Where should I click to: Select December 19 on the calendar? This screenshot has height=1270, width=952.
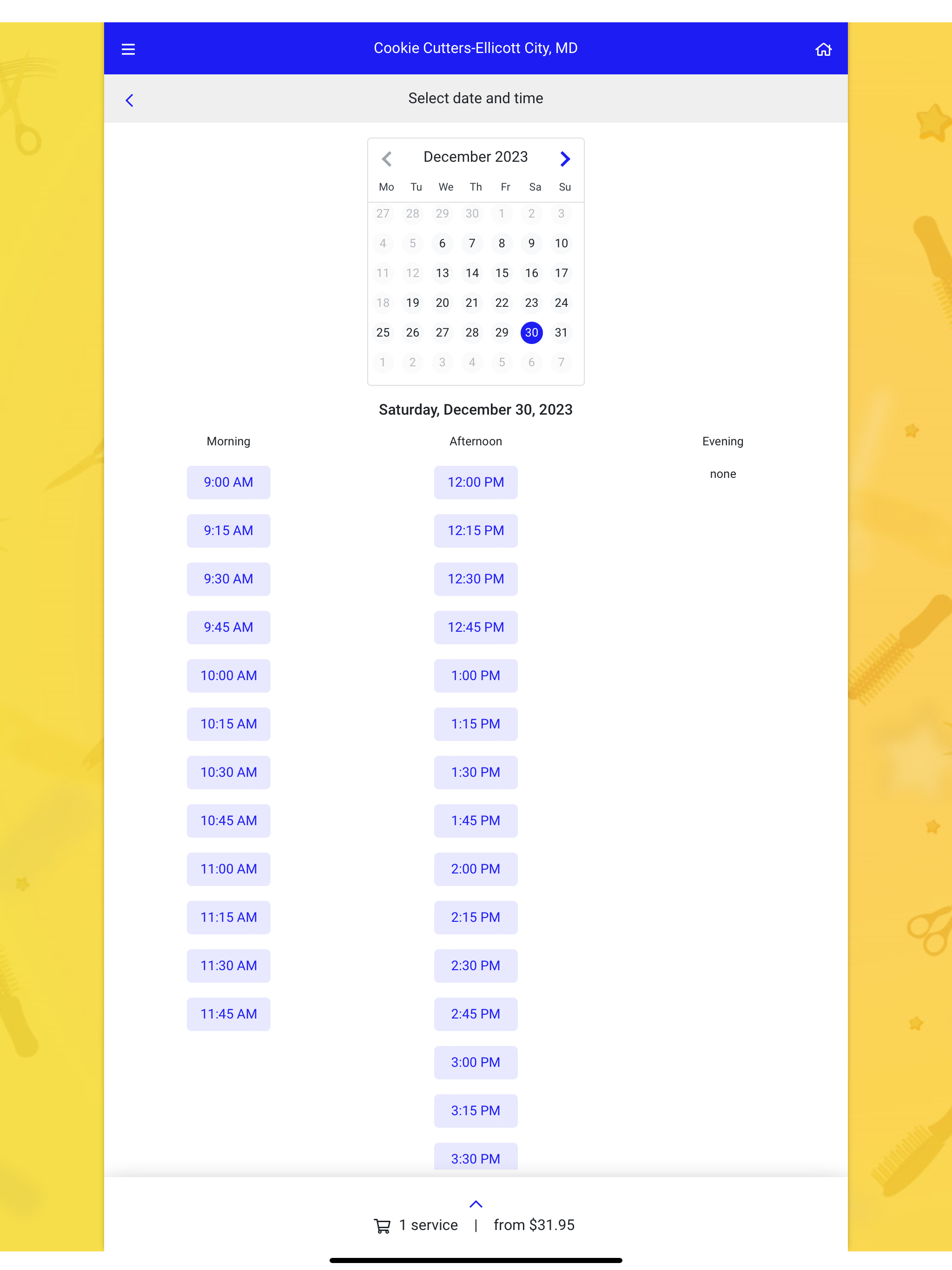(412, 303)
